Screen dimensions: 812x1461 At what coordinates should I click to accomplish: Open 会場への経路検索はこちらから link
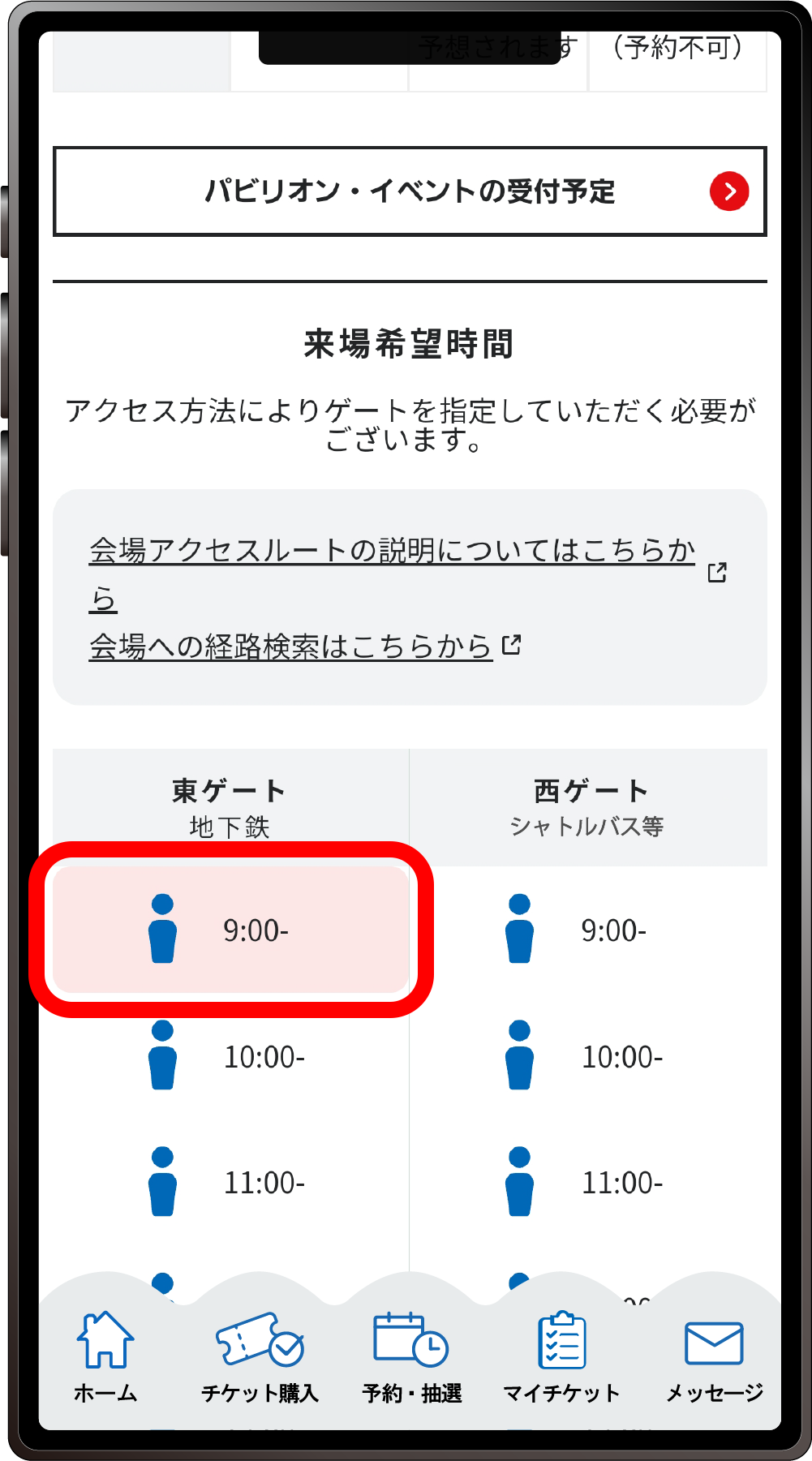tap(305, 647)
